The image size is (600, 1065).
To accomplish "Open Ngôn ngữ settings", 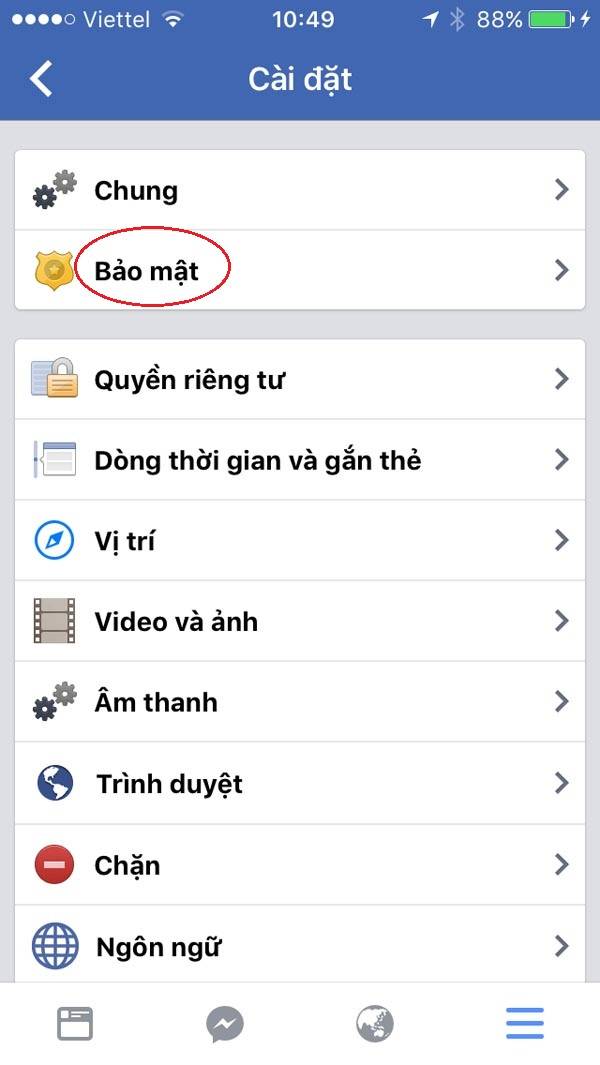I will [x=300, y=945].
